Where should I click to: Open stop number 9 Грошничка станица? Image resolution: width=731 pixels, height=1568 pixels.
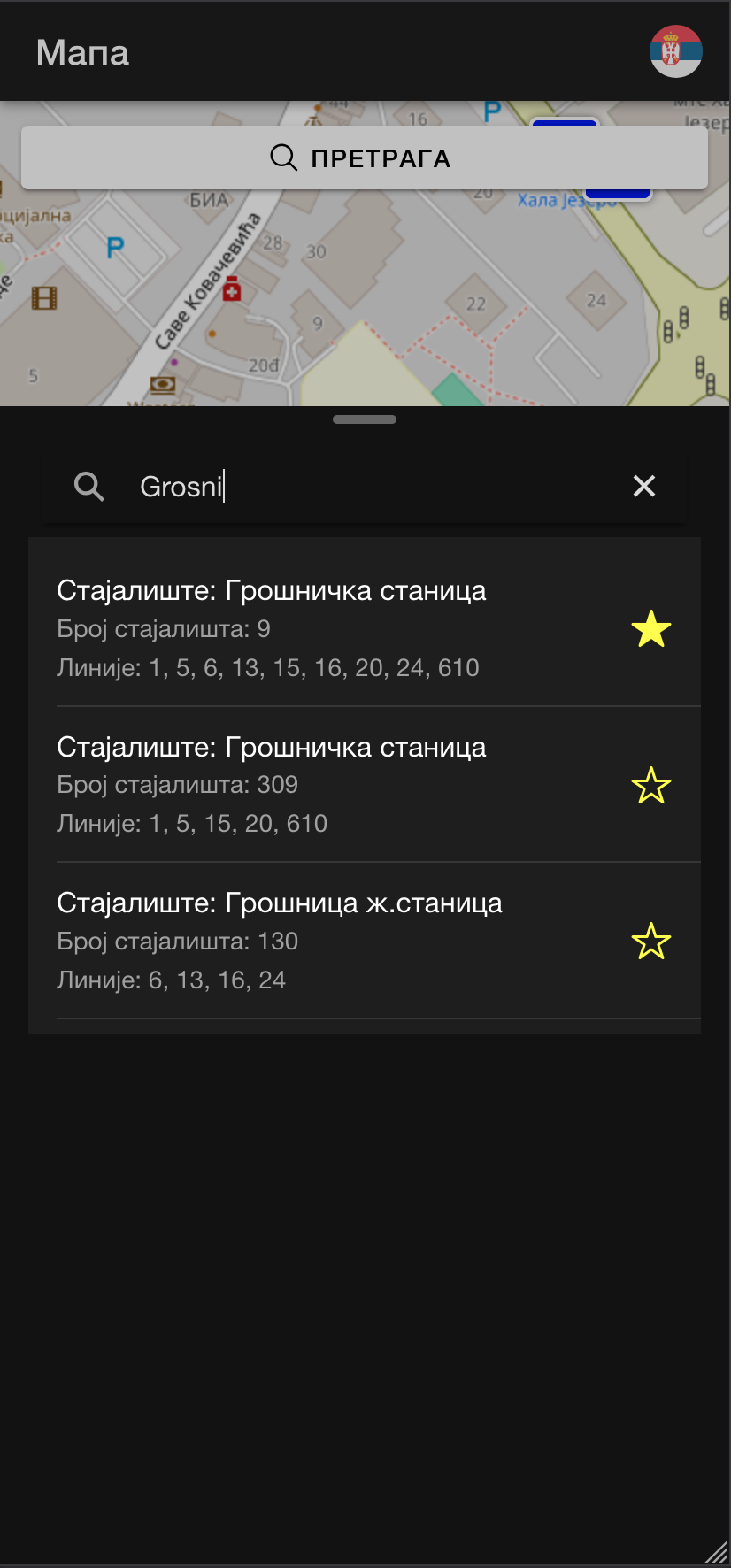(x=319, y=628)
